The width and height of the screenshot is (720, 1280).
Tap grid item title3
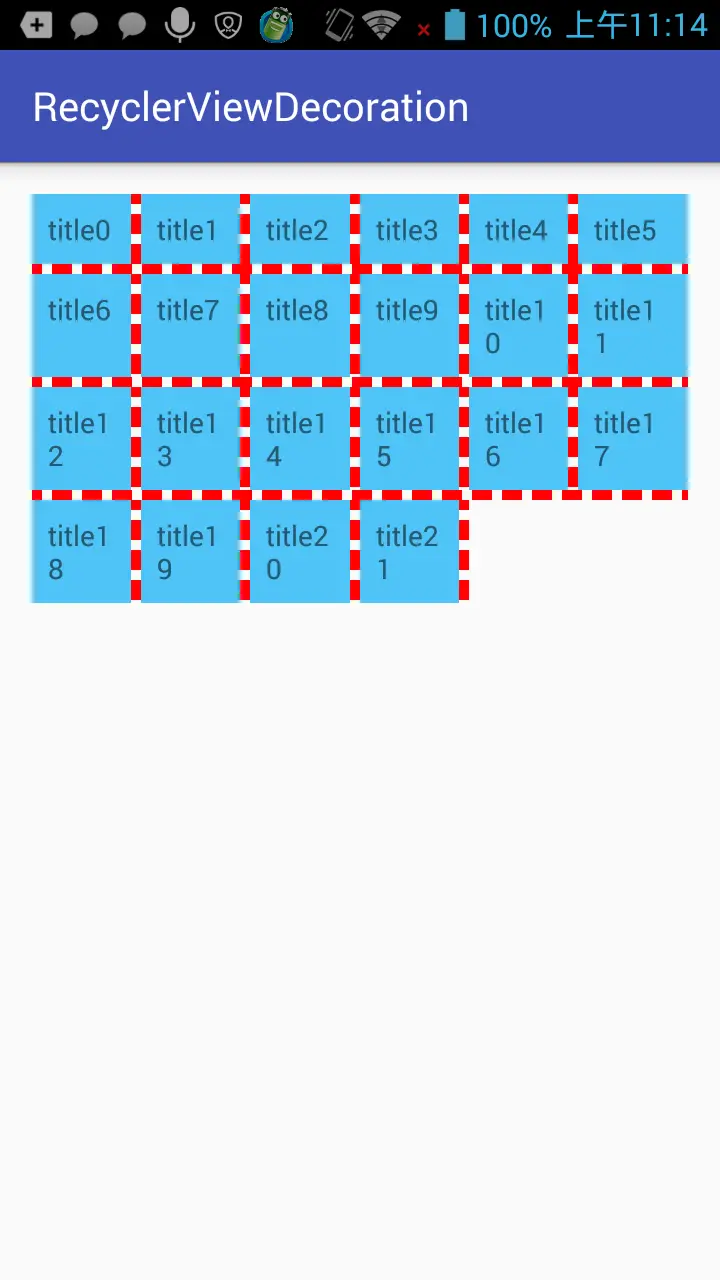tap(409, 230)
